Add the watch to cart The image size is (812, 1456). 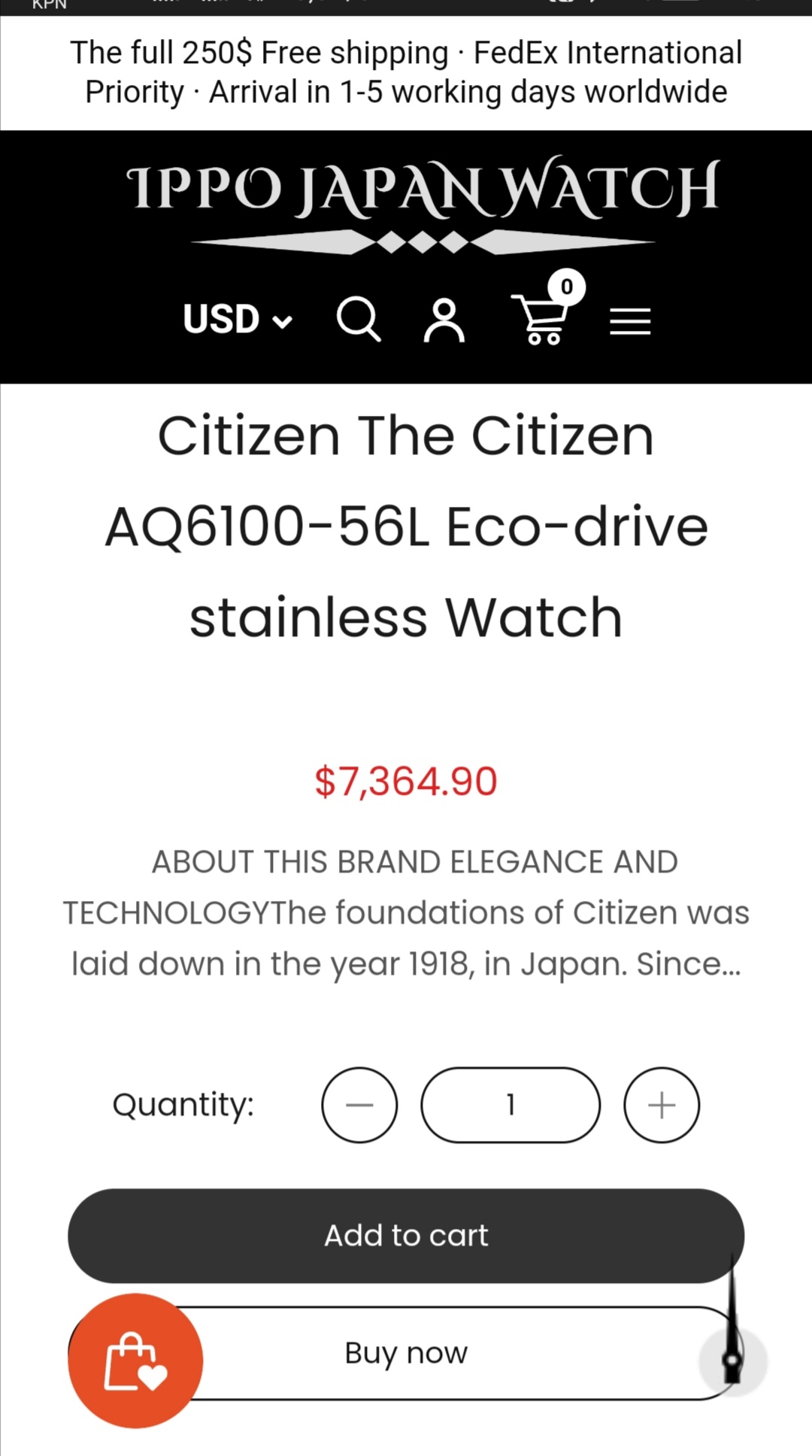(406, 1236)
